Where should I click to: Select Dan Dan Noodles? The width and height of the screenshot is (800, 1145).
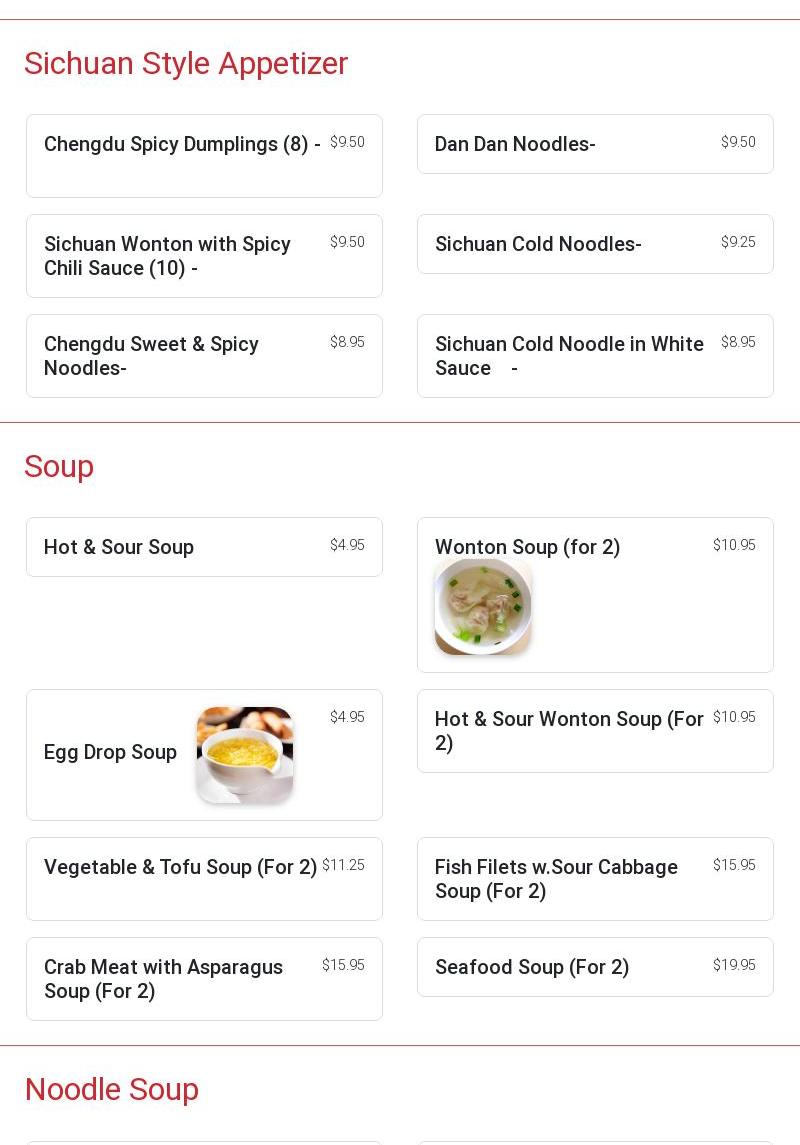595,144
